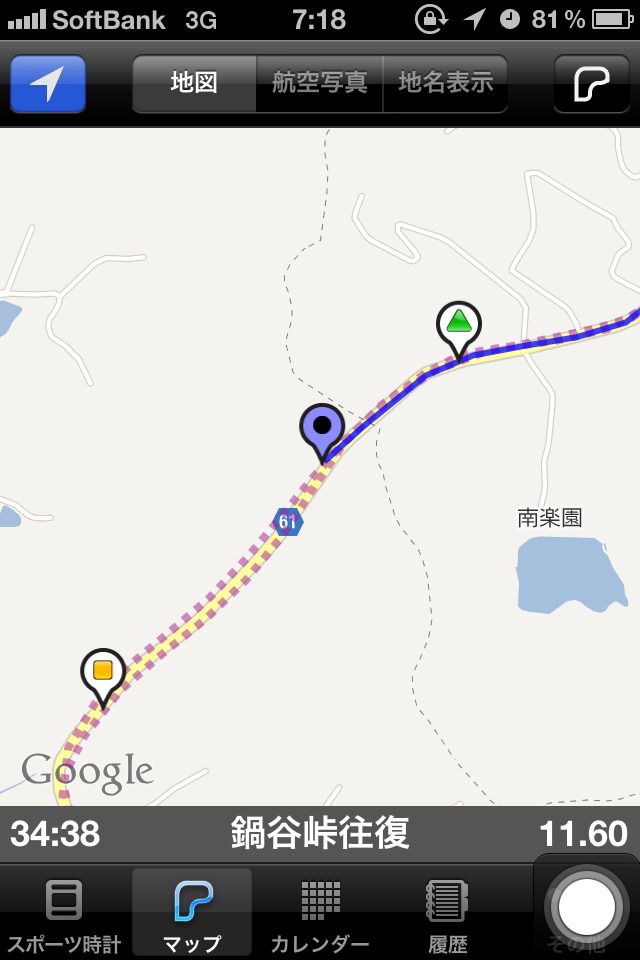
Task: Open the route button at top right
Action: (591, 84)
